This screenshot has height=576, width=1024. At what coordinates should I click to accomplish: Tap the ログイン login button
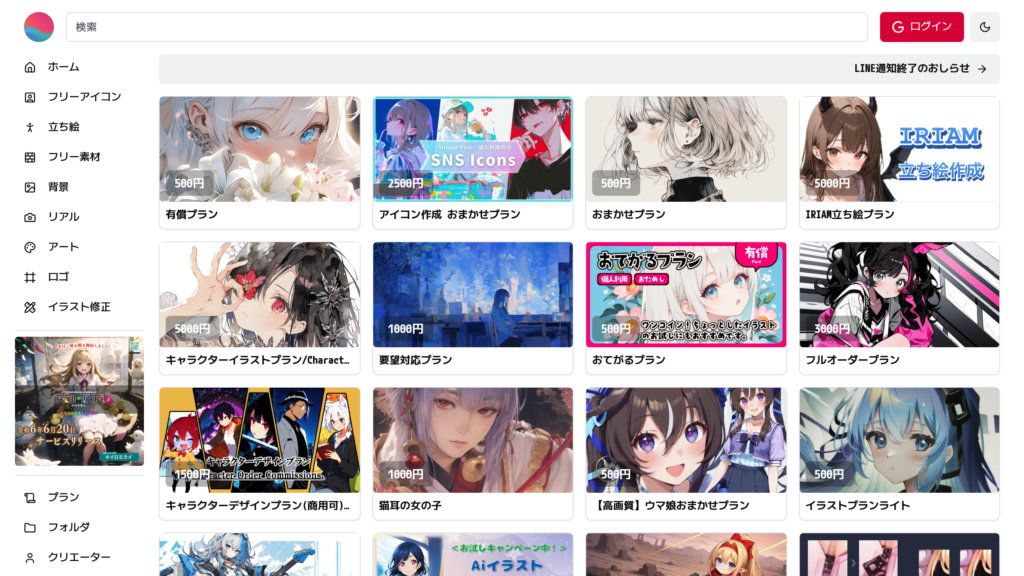click(x=921, y=27)
